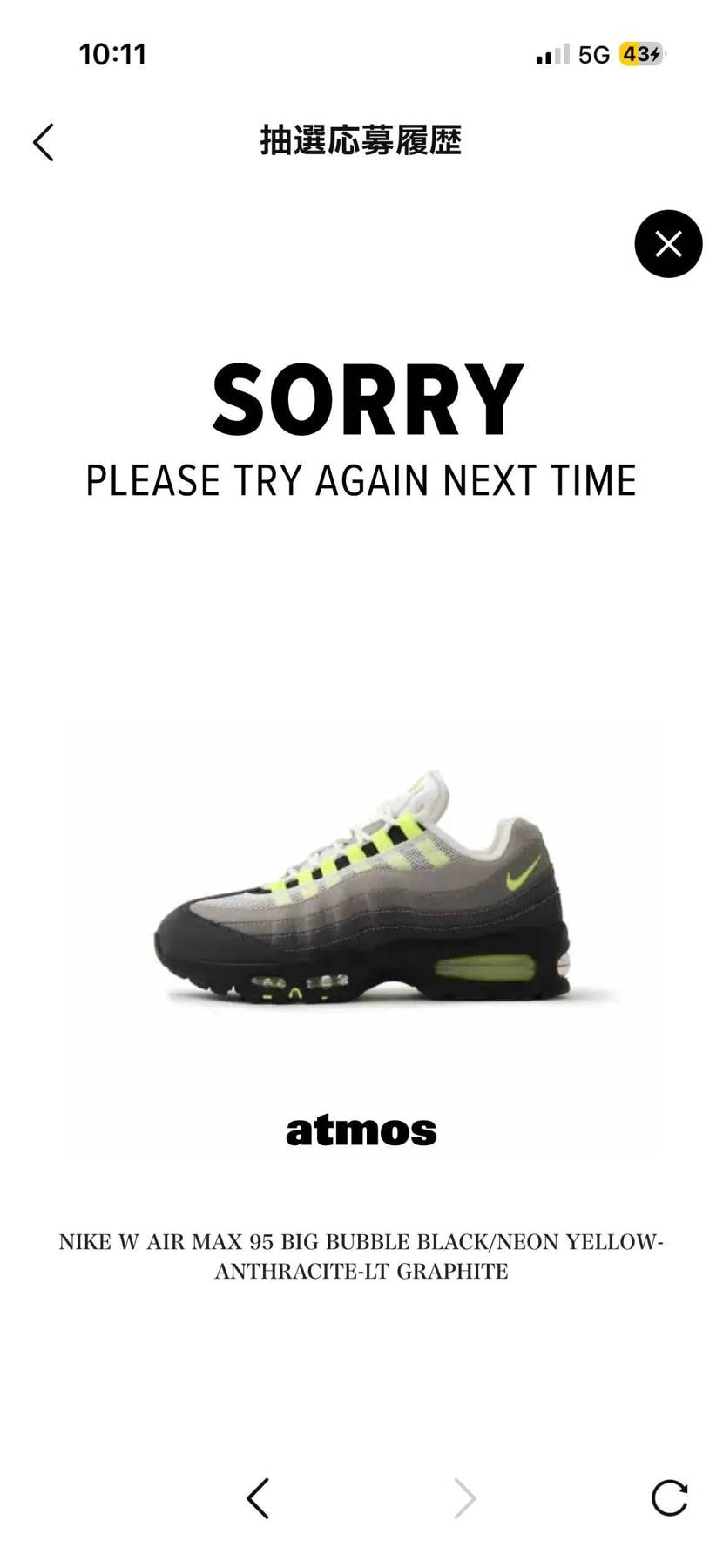This screenshot has width=723, height=1568.
Task: Open the atmos logo under the shoe
Action: click(361, 1131)
